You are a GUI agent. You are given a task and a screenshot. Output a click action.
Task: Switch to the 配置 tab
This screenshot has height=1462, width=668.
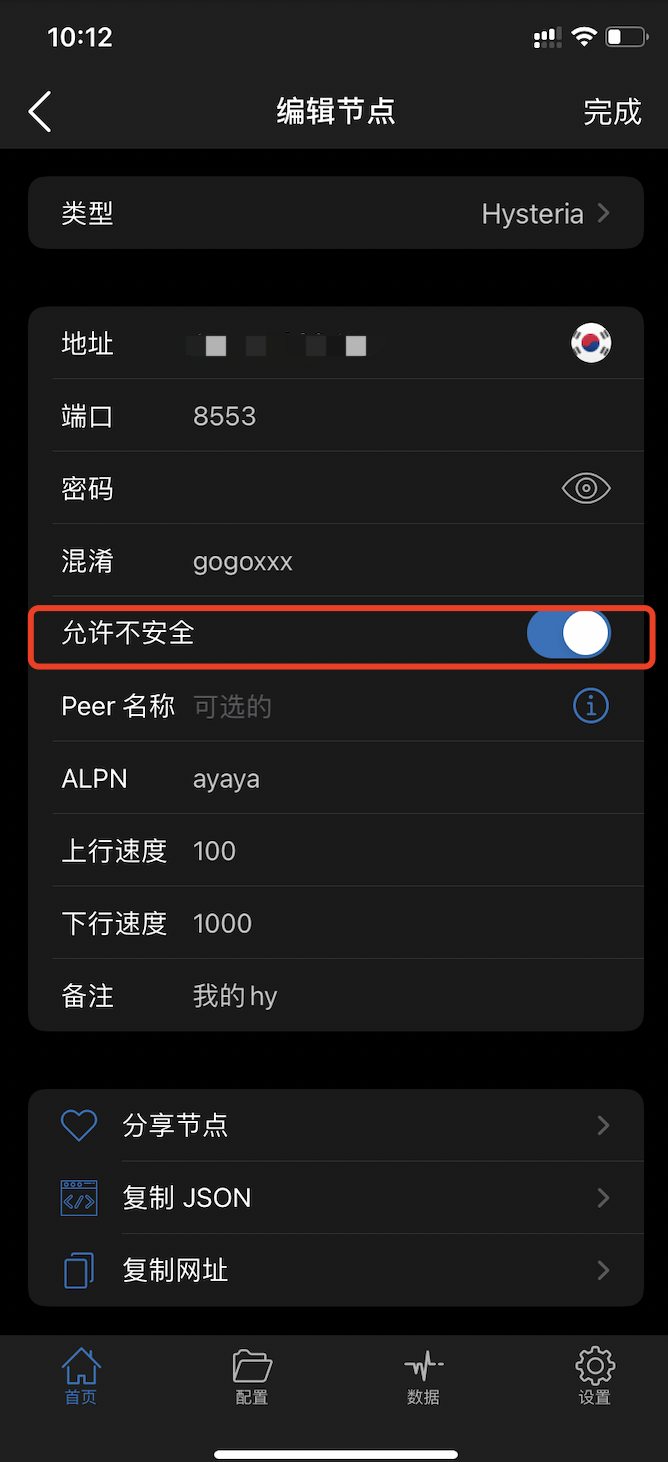[x=252, y=1377]
